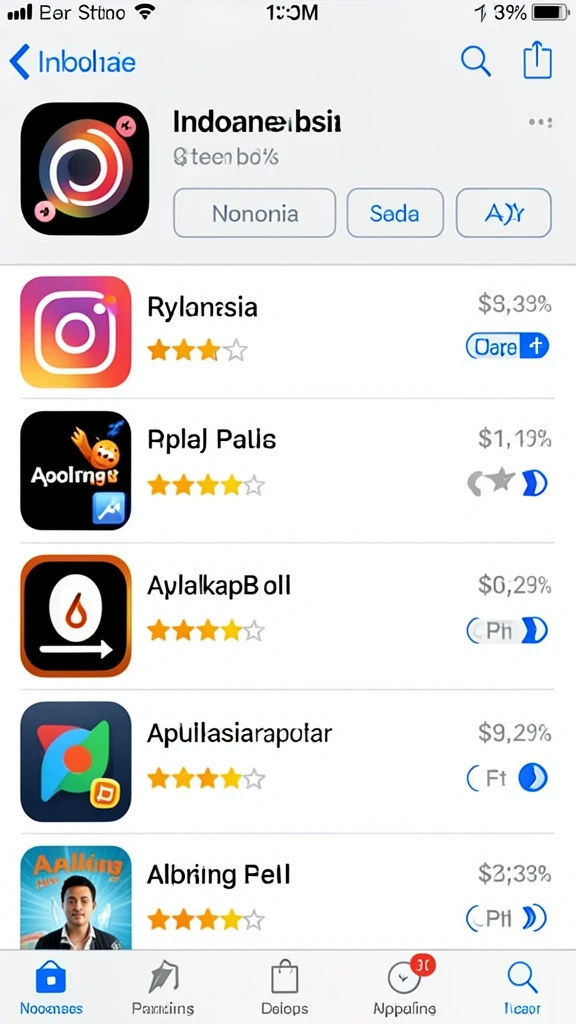
Task: Tap the button for Albring Pell
Action: (507, 918)
